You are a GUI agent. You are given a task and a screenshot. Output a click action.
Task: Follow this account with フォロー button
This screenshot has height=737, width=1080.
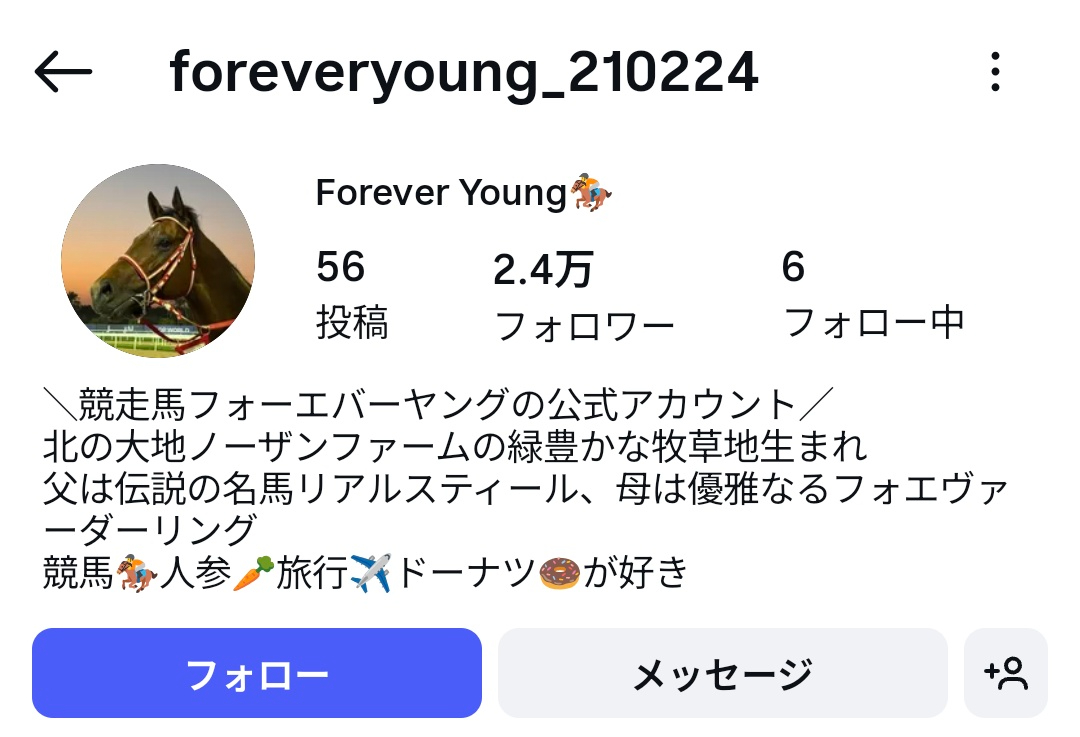pos(257,673)
